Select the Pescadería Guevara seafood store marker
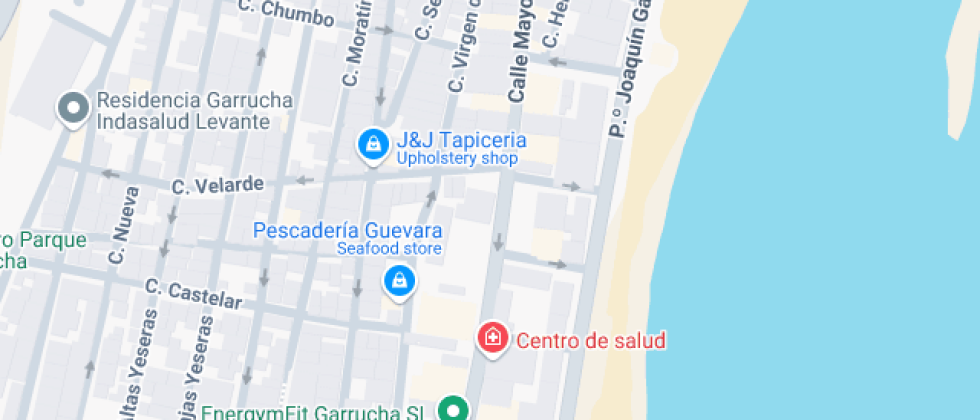980x420 pixels. pos(399,281)
